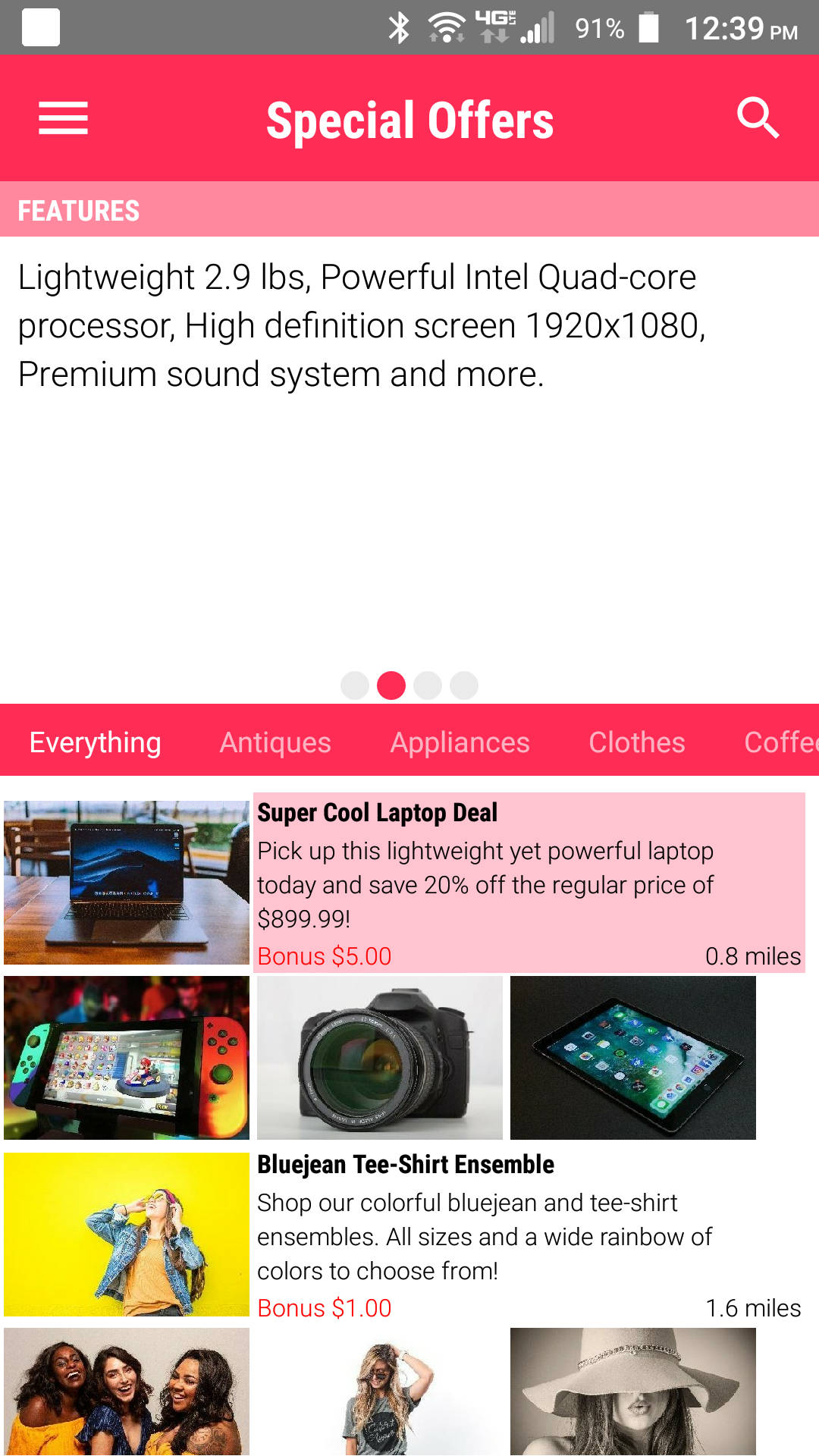Open the hamburger navigation menu
Screen dimensions: 819x1456
[64, 118]
